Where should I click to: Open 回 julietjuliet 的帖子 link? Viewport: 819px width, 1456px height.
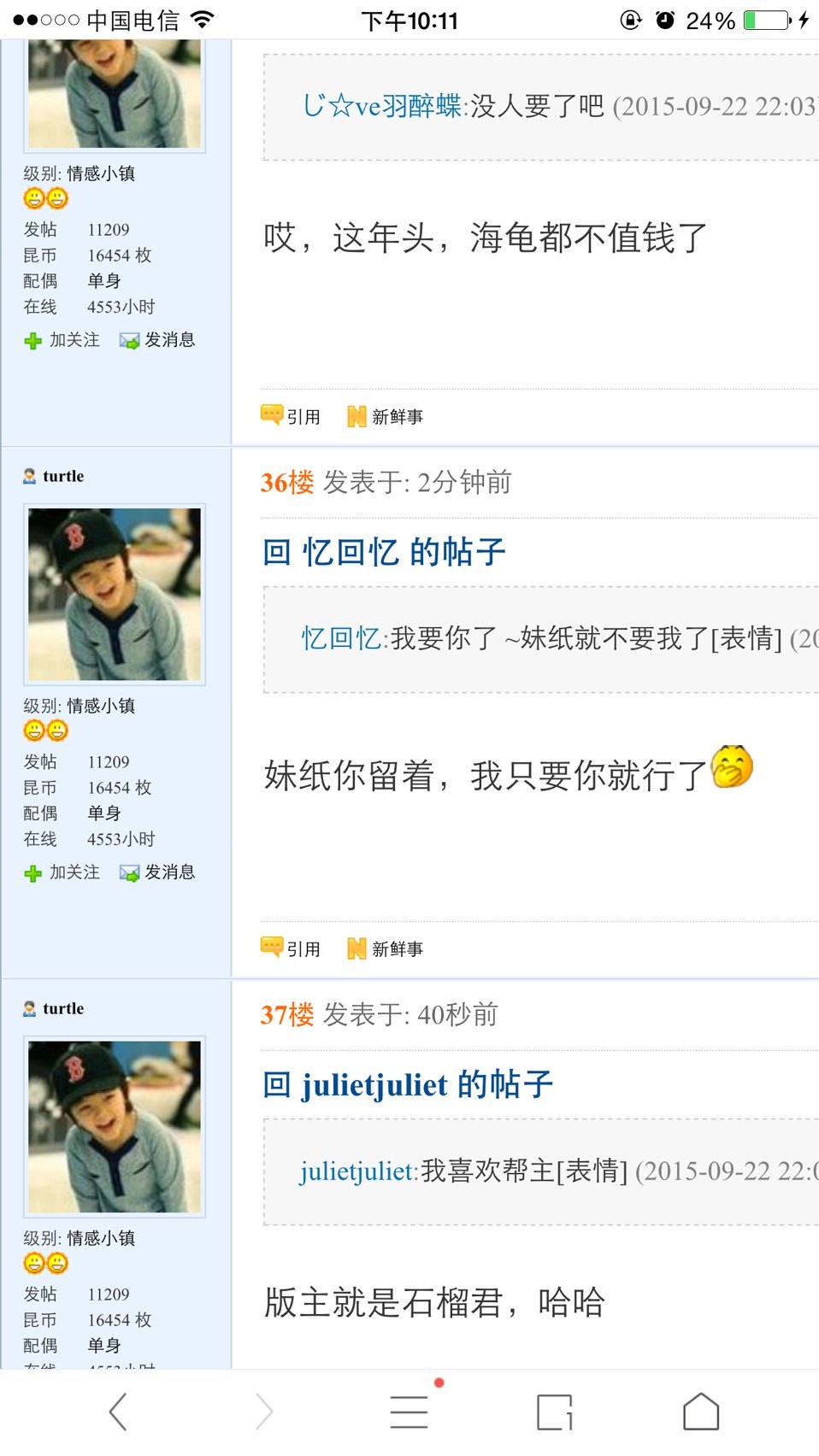tap(408, 1084)
